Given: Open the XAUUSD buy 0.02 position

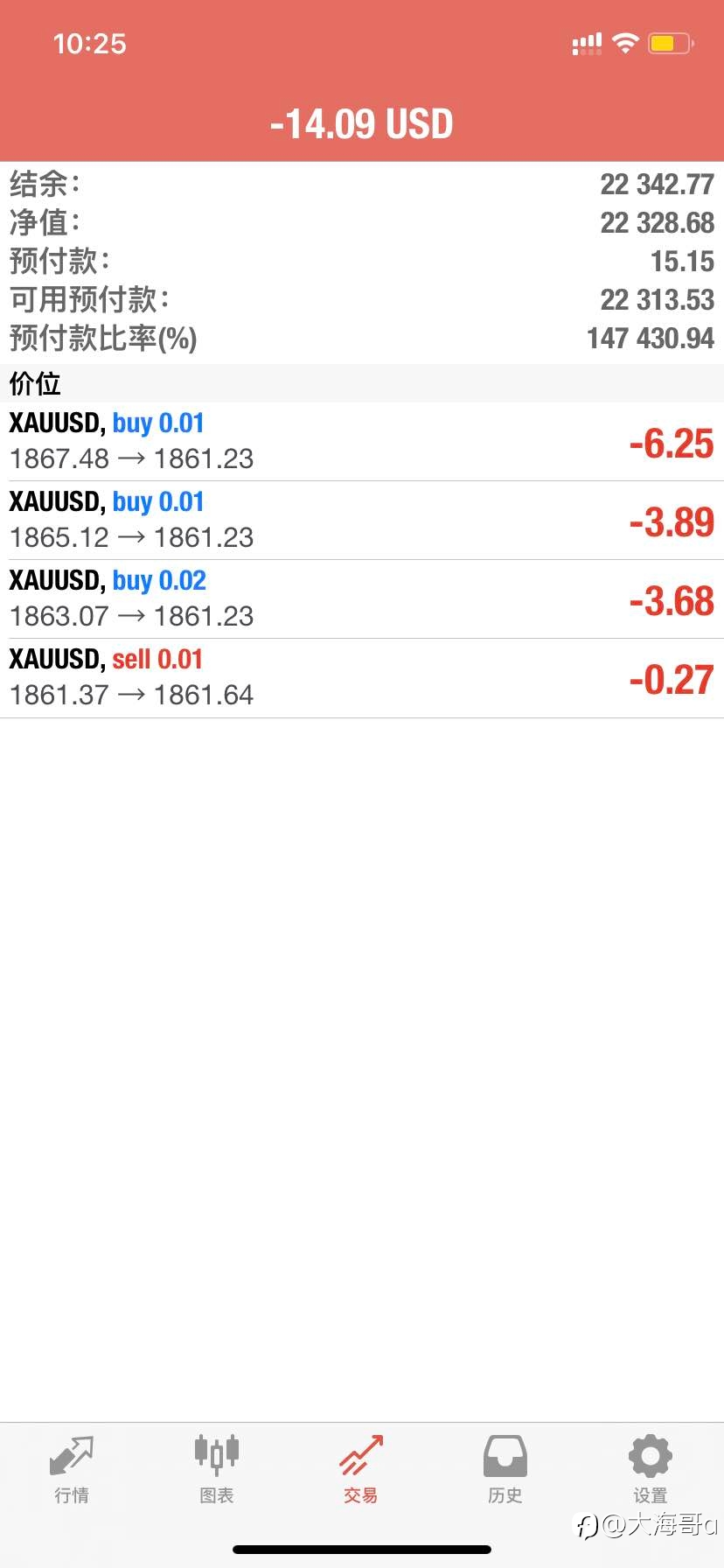Looking at the screenshot, I should tap(362, 599).
